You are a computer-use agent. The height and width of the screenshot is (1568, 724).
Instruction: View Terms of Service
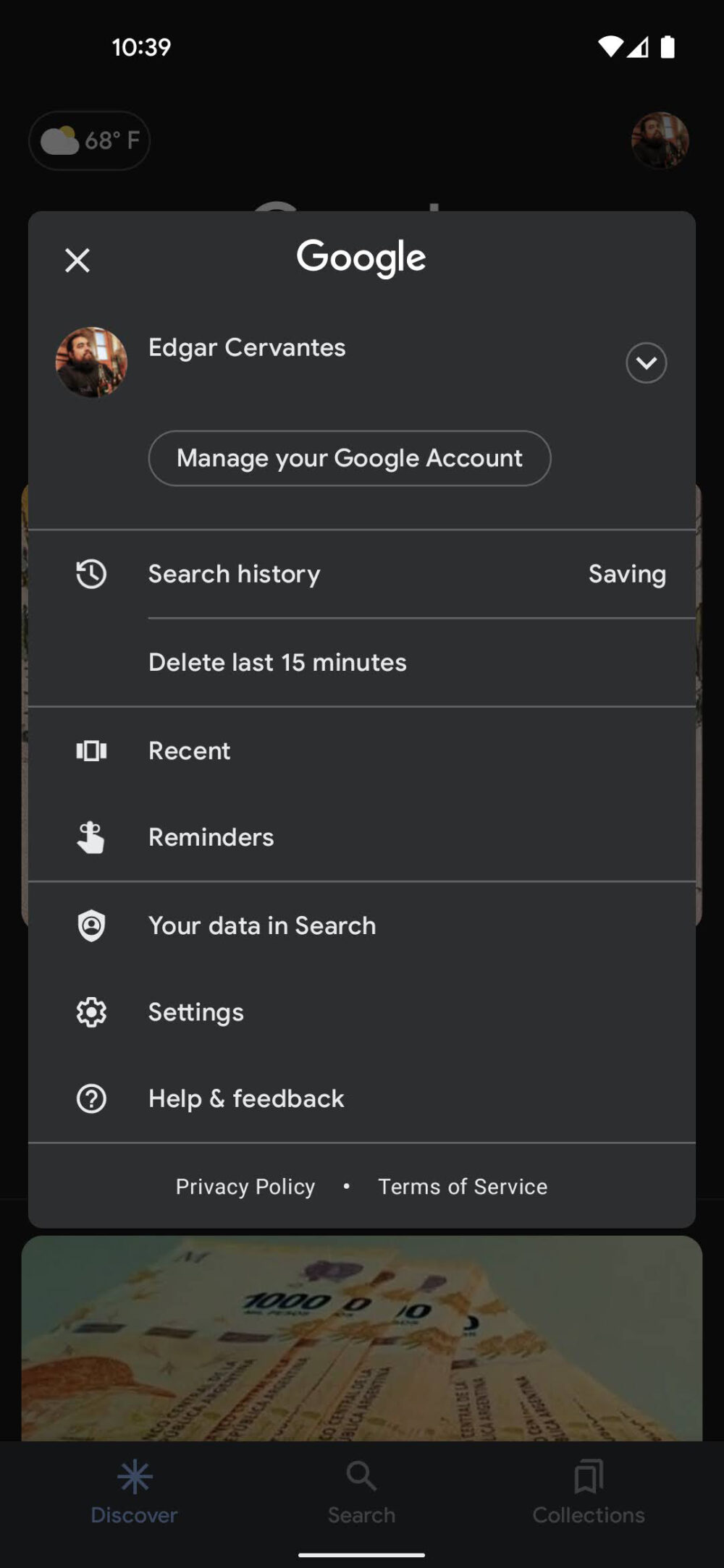[462, 1186]
